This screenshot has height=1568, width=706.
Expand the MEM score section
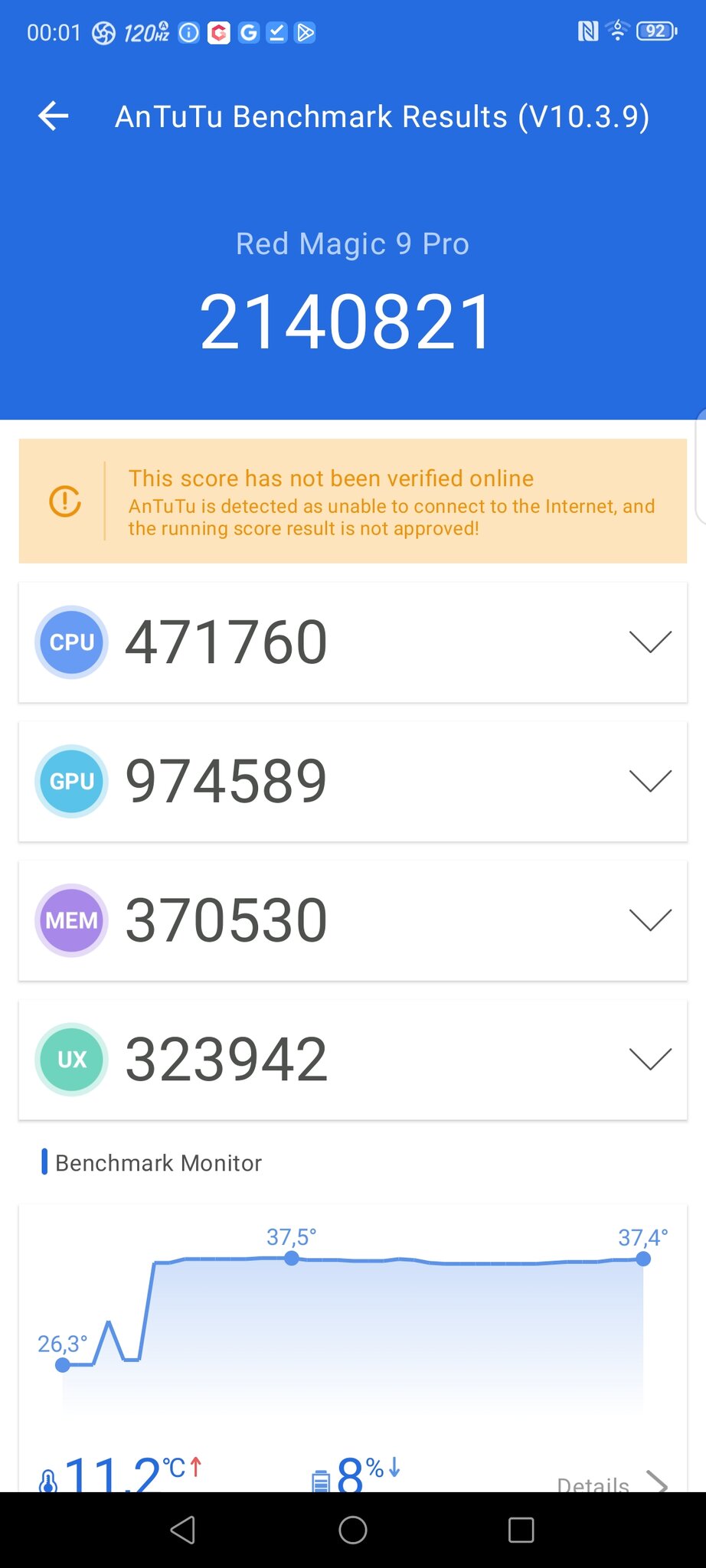point(650,920)
